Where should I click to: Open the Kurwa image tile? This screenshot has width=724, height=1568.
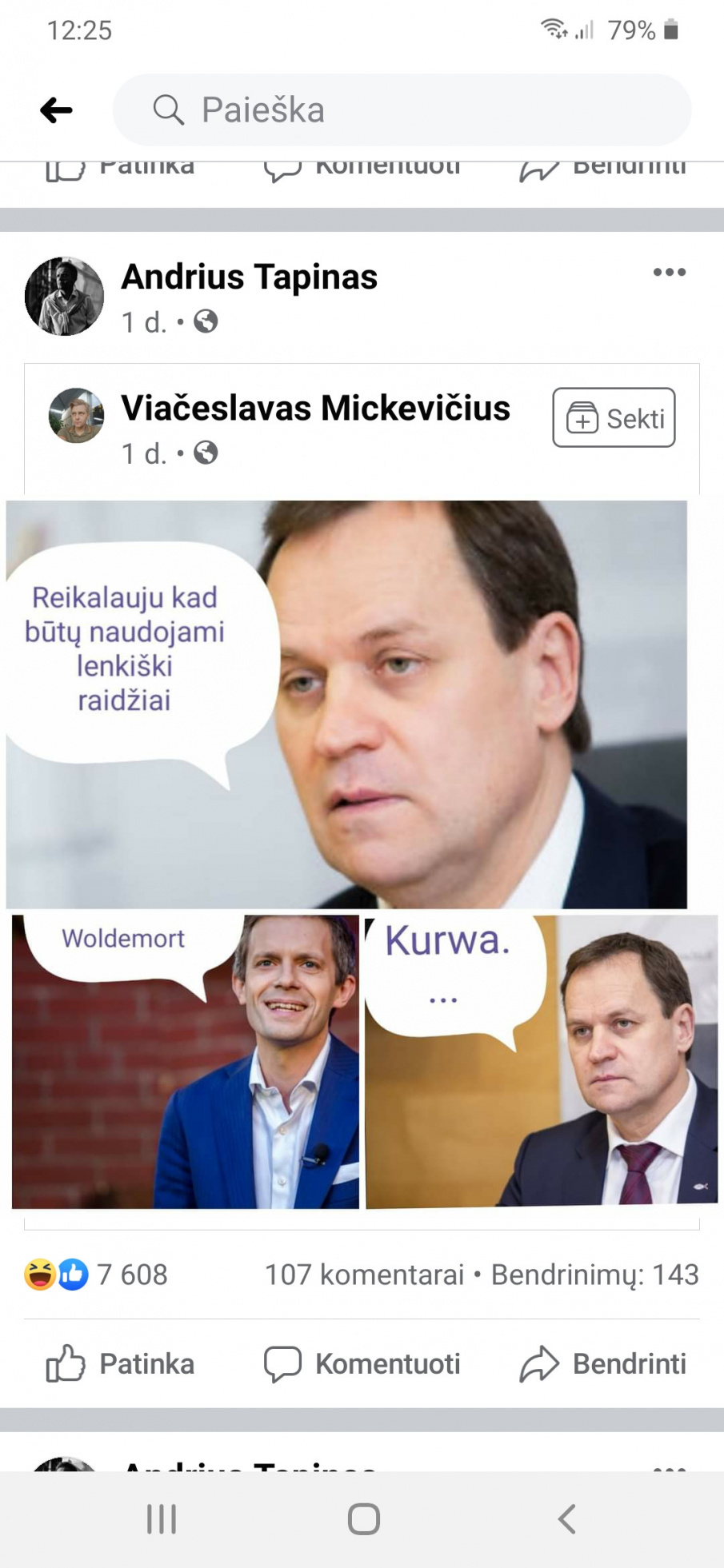[x=541, y=1061]
